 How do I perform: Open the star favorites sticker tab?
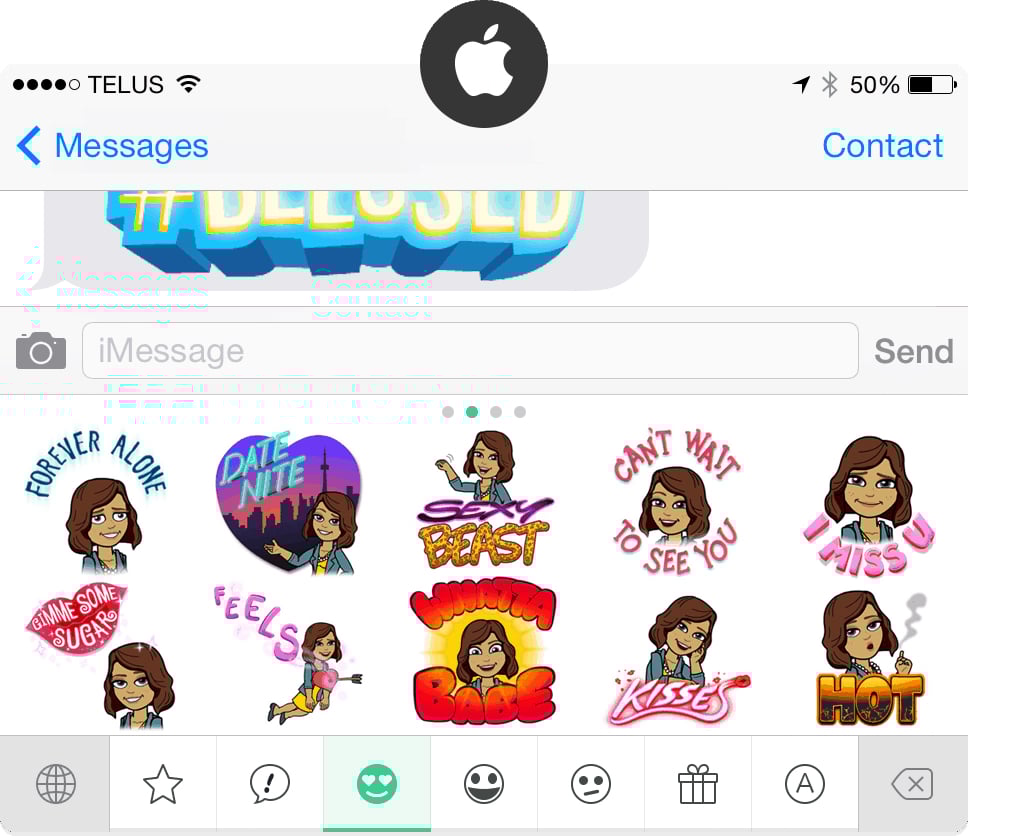[163, 784]
